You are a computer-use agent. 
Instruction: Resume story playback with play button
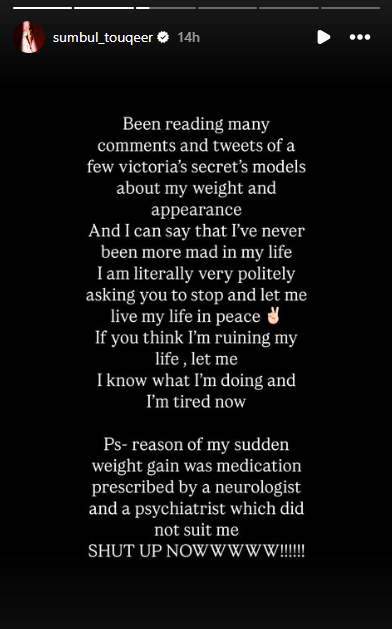323,37
